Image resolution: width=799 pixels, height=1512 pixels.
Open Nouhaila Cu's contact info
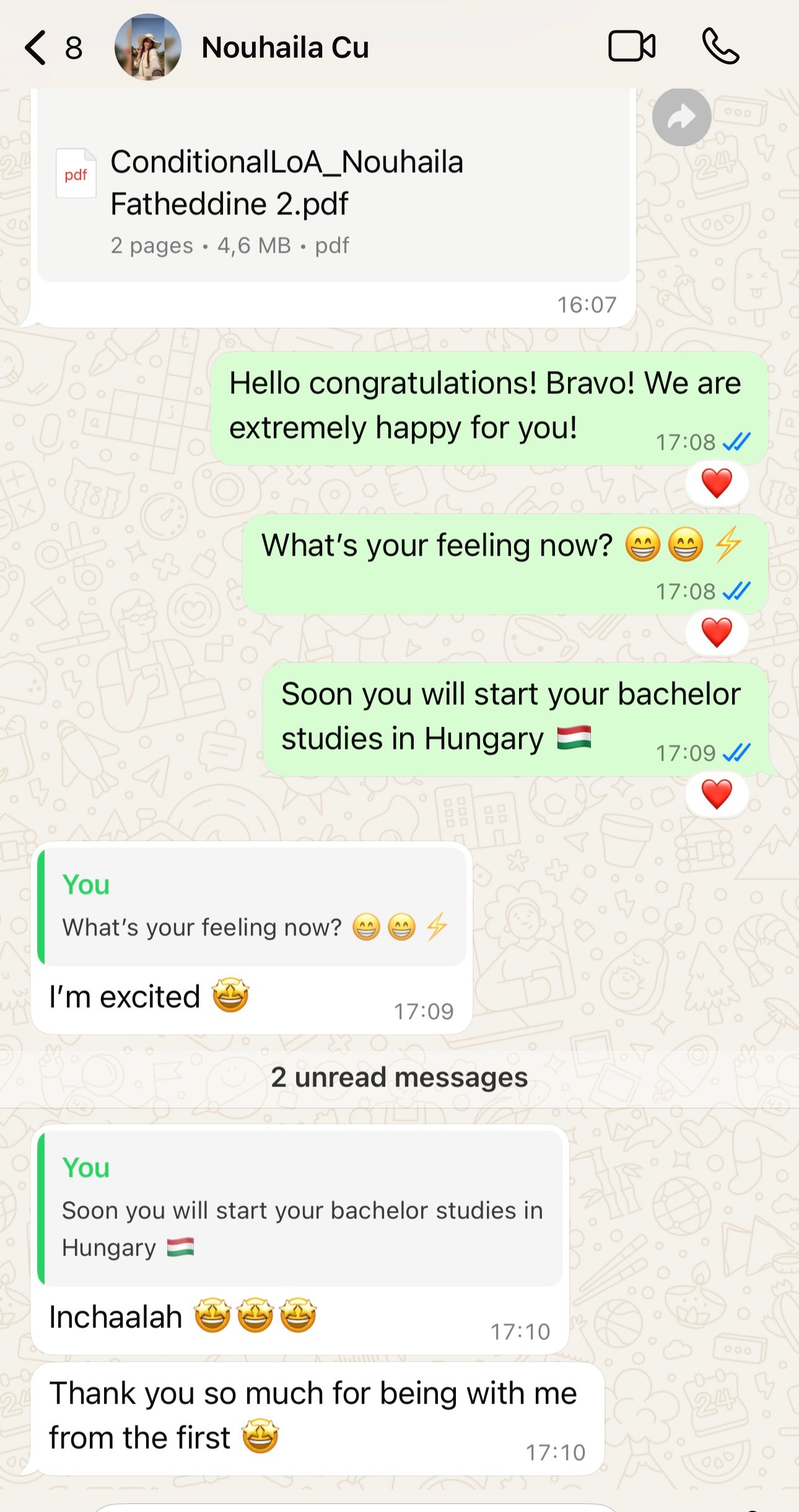coord(286,48)
